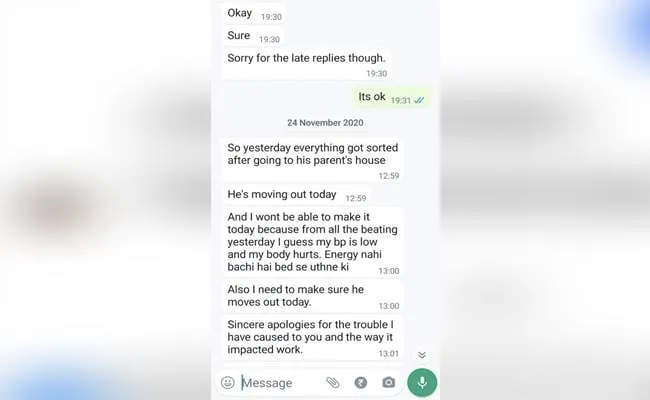
Task: Attach a file with the paperclip
Action: (x=333, y=382)
